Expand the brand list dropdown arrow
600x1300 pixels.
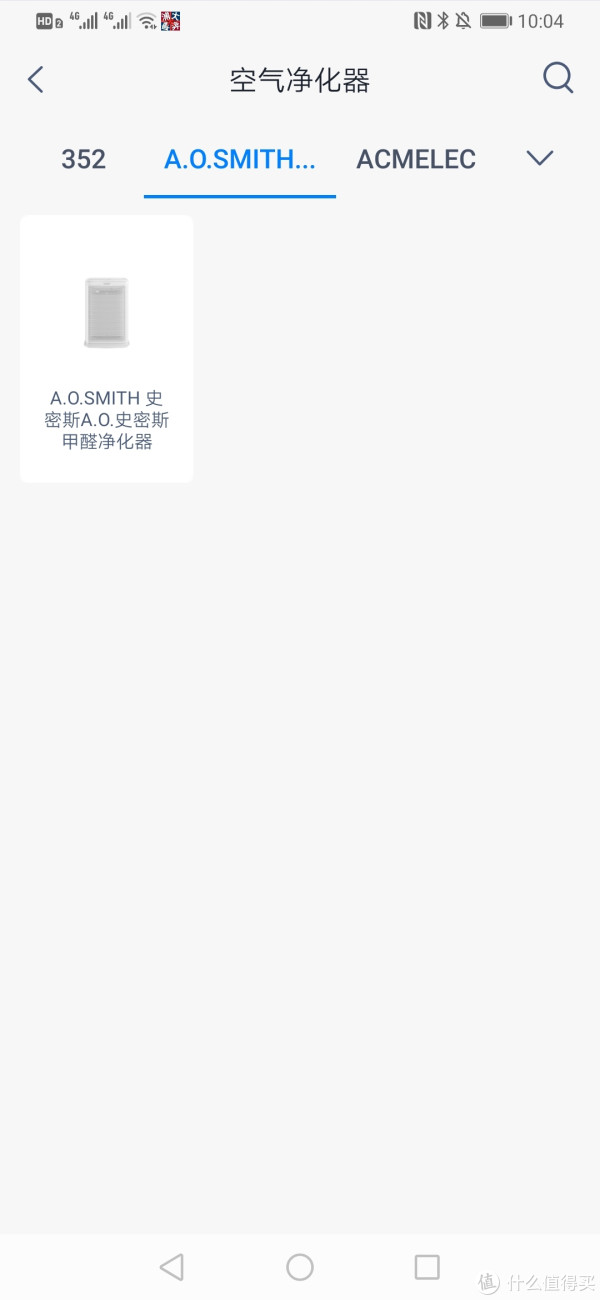coord(540,158)
